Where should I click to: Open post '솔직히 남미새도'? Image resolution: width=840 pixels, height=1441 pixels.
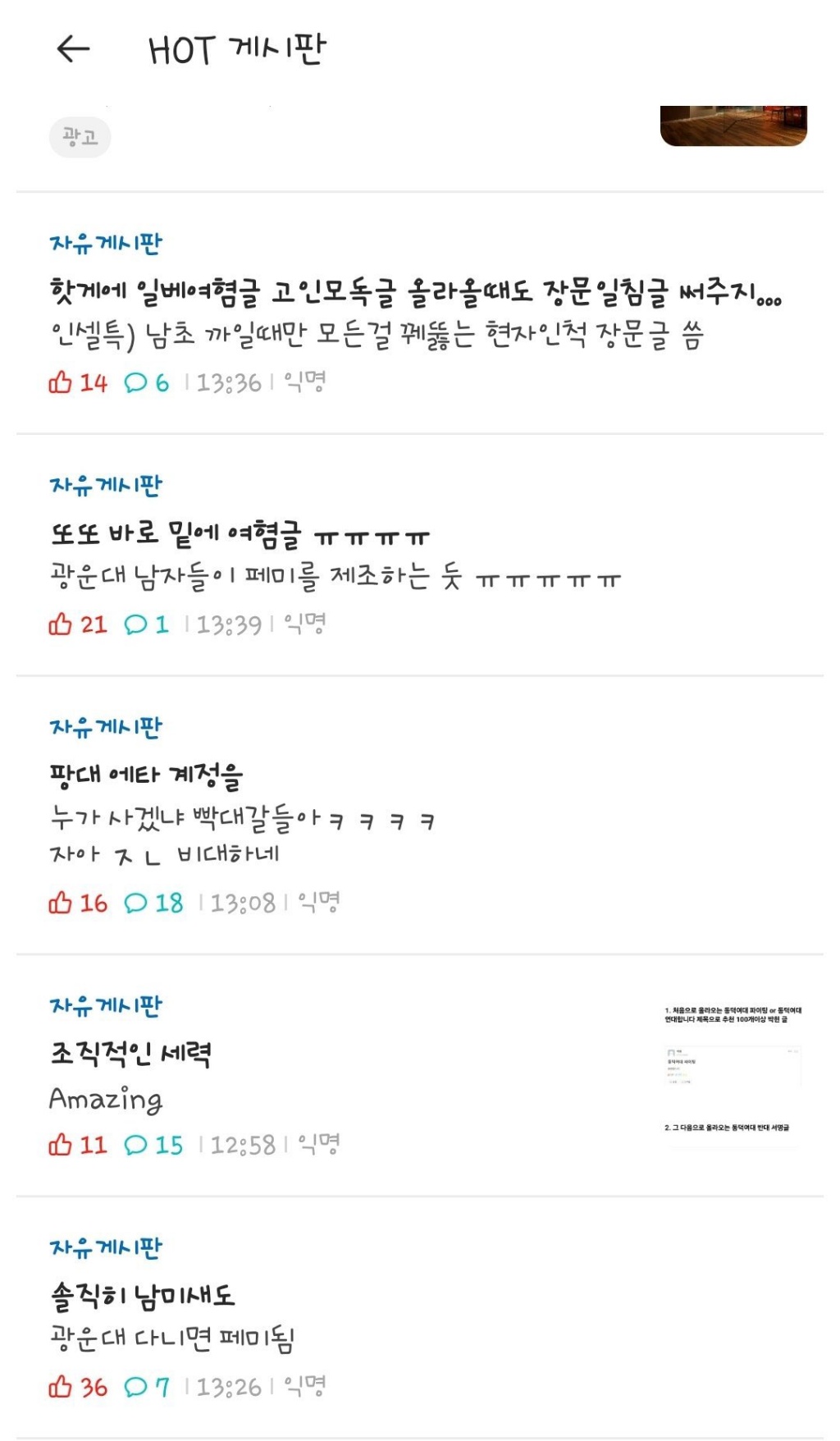[143, 1296]
